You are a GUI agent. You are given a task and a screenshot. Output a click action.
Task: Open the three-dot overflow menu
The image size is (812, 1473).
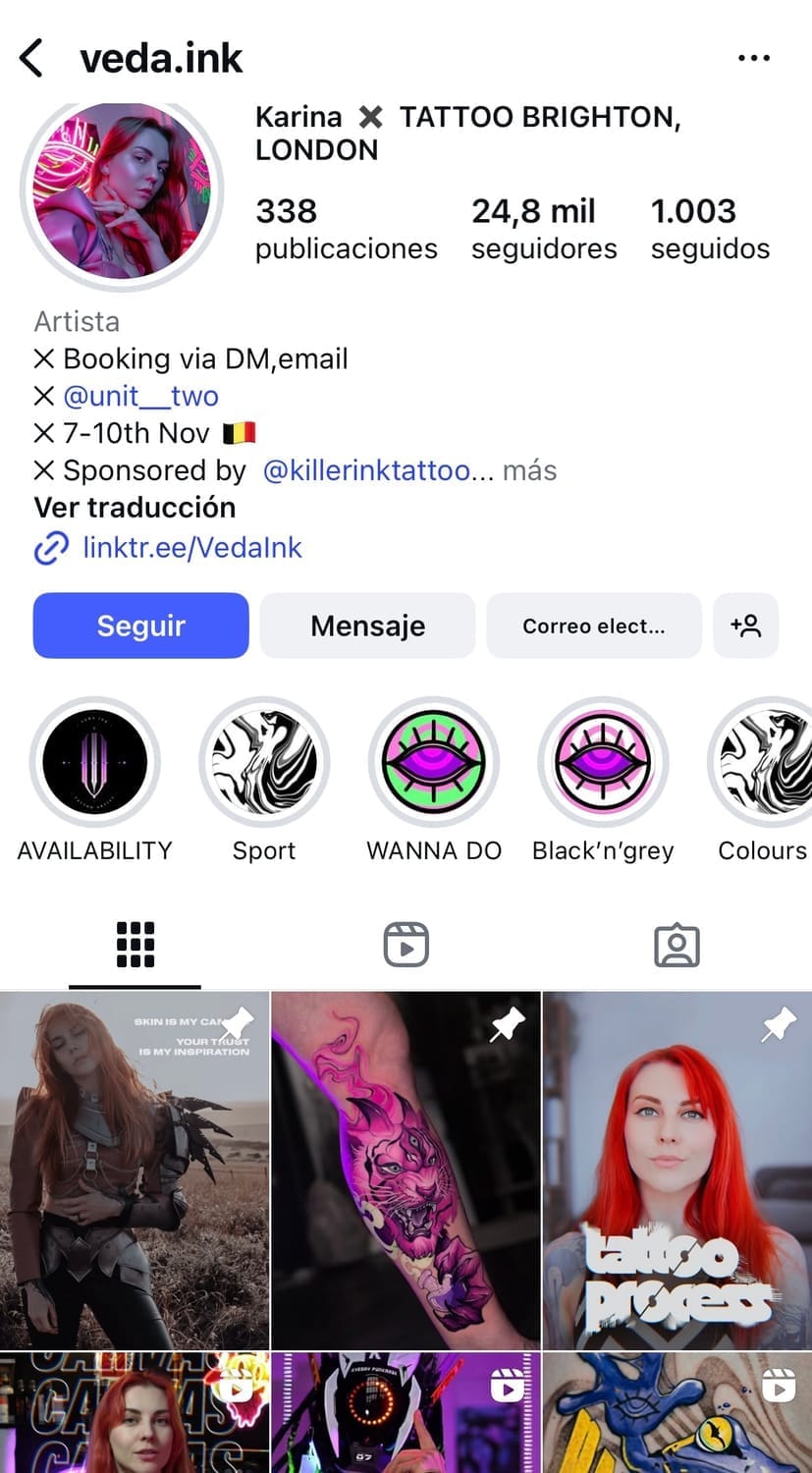point(753,58)
